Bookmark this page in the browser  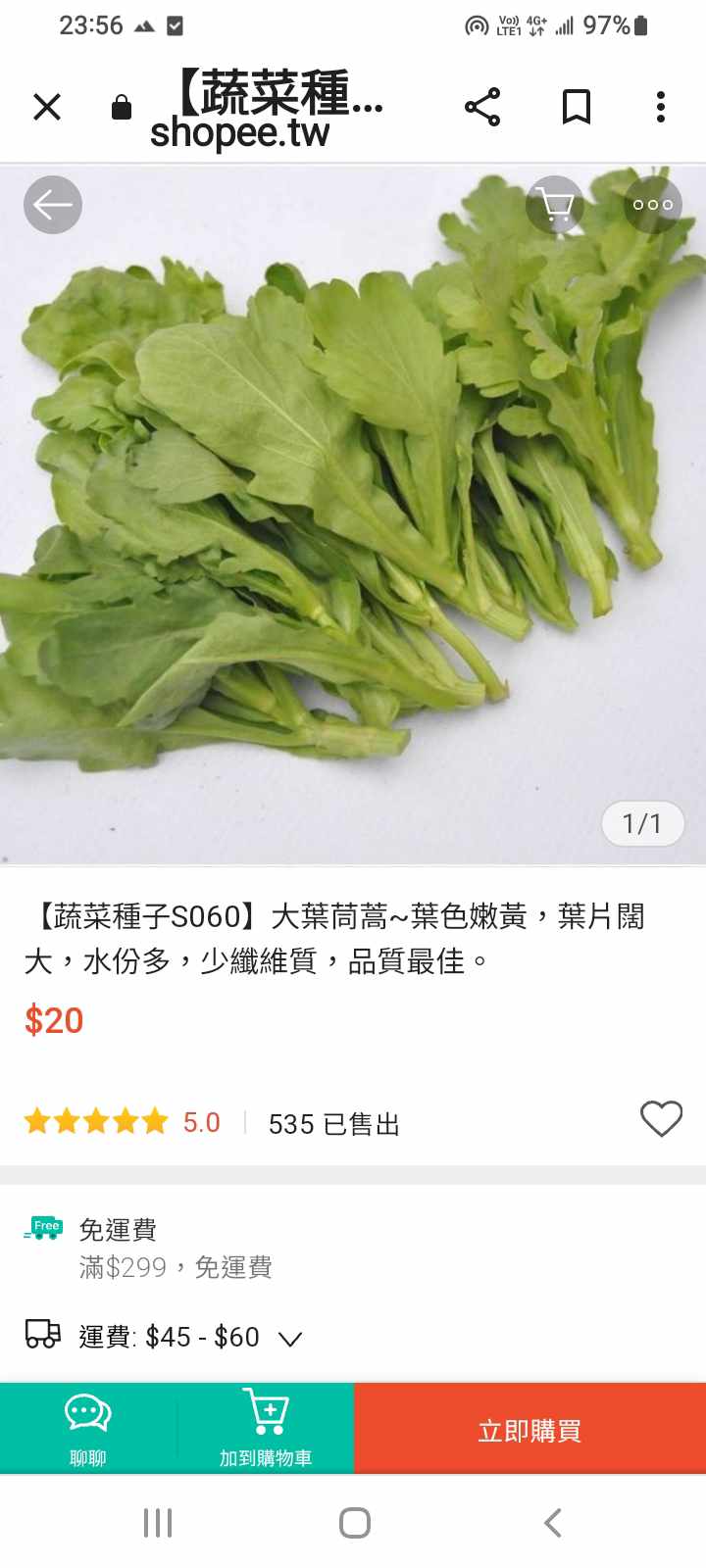point(577,107)
